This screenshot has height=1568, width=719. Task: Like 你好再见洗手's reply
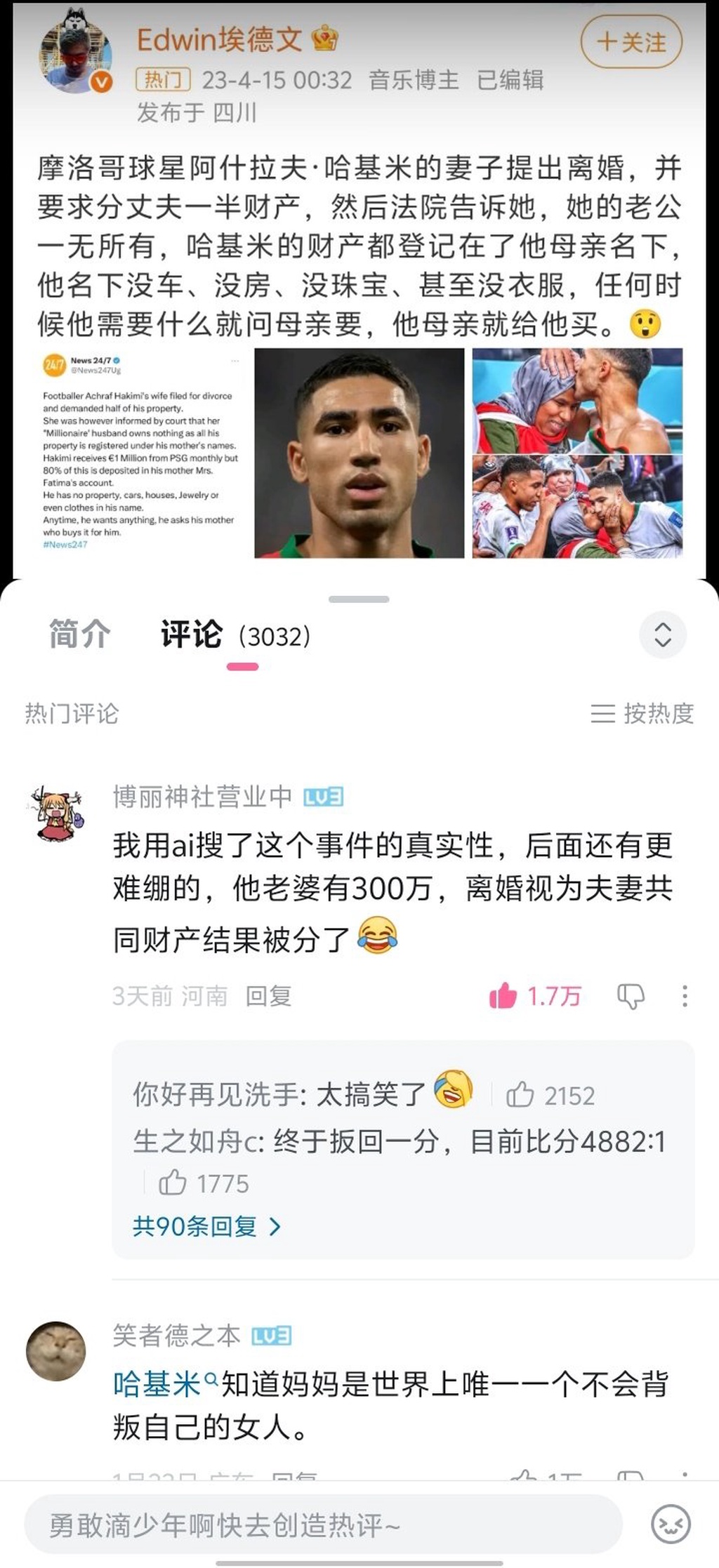point(520,1094)
